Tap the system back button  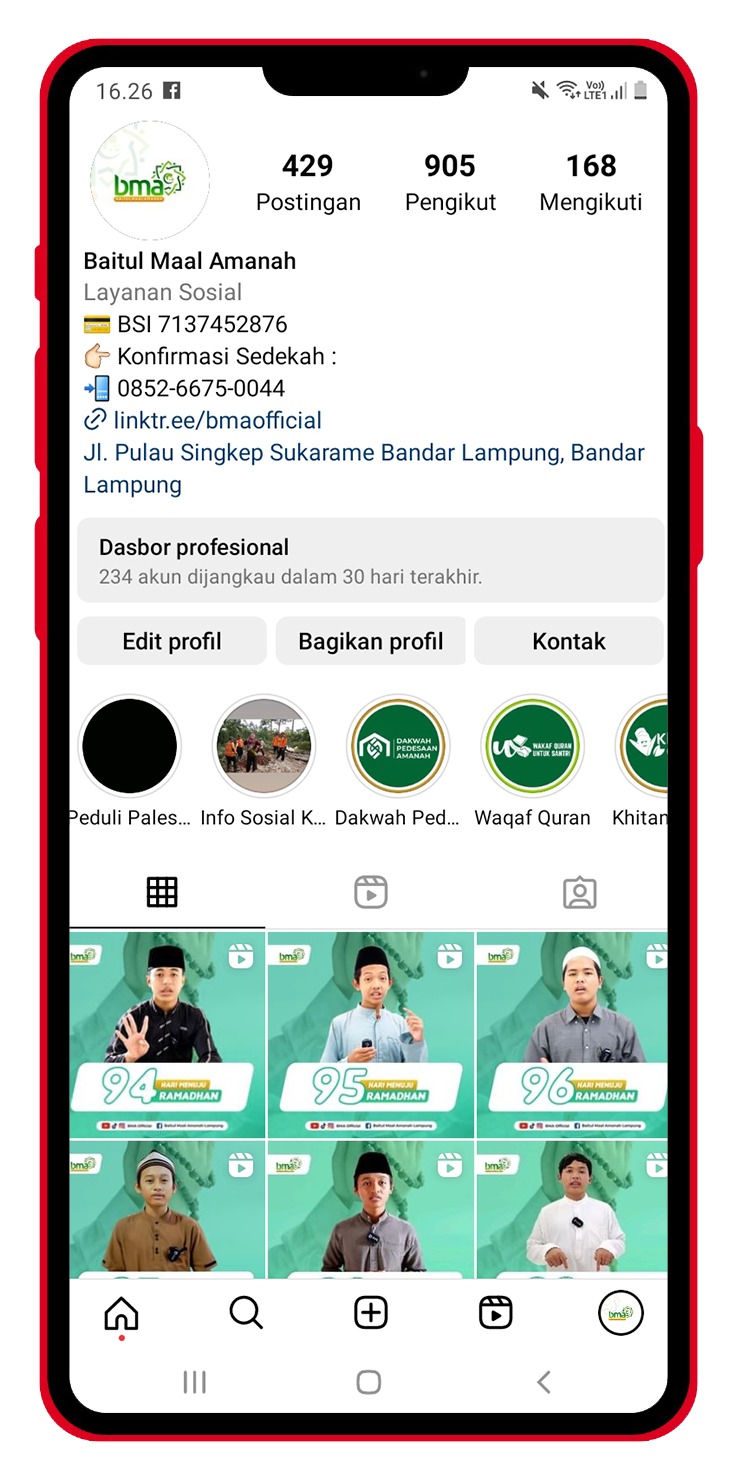pos(544,1382)
